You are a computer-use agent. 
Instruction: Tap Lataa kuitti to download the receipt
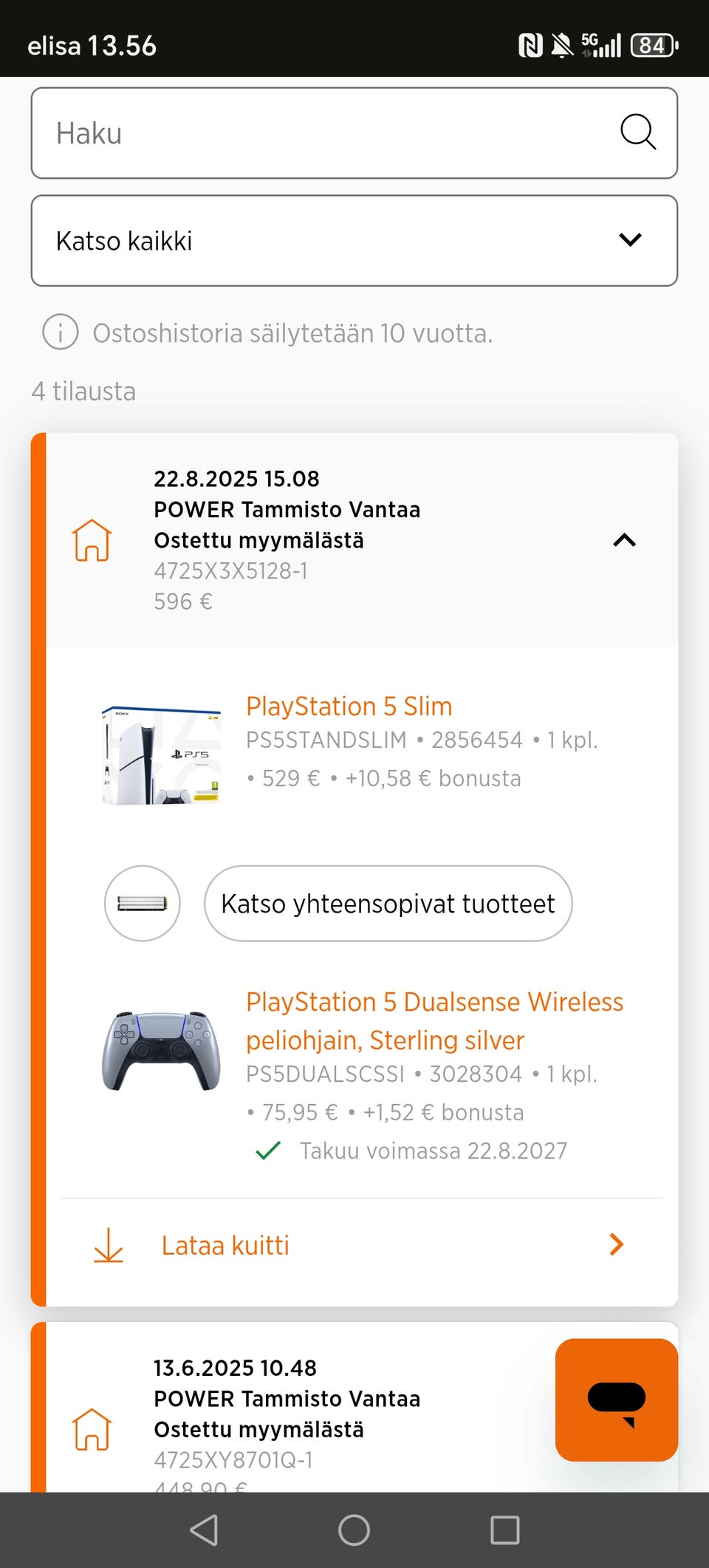click(x=225, y=1244)
